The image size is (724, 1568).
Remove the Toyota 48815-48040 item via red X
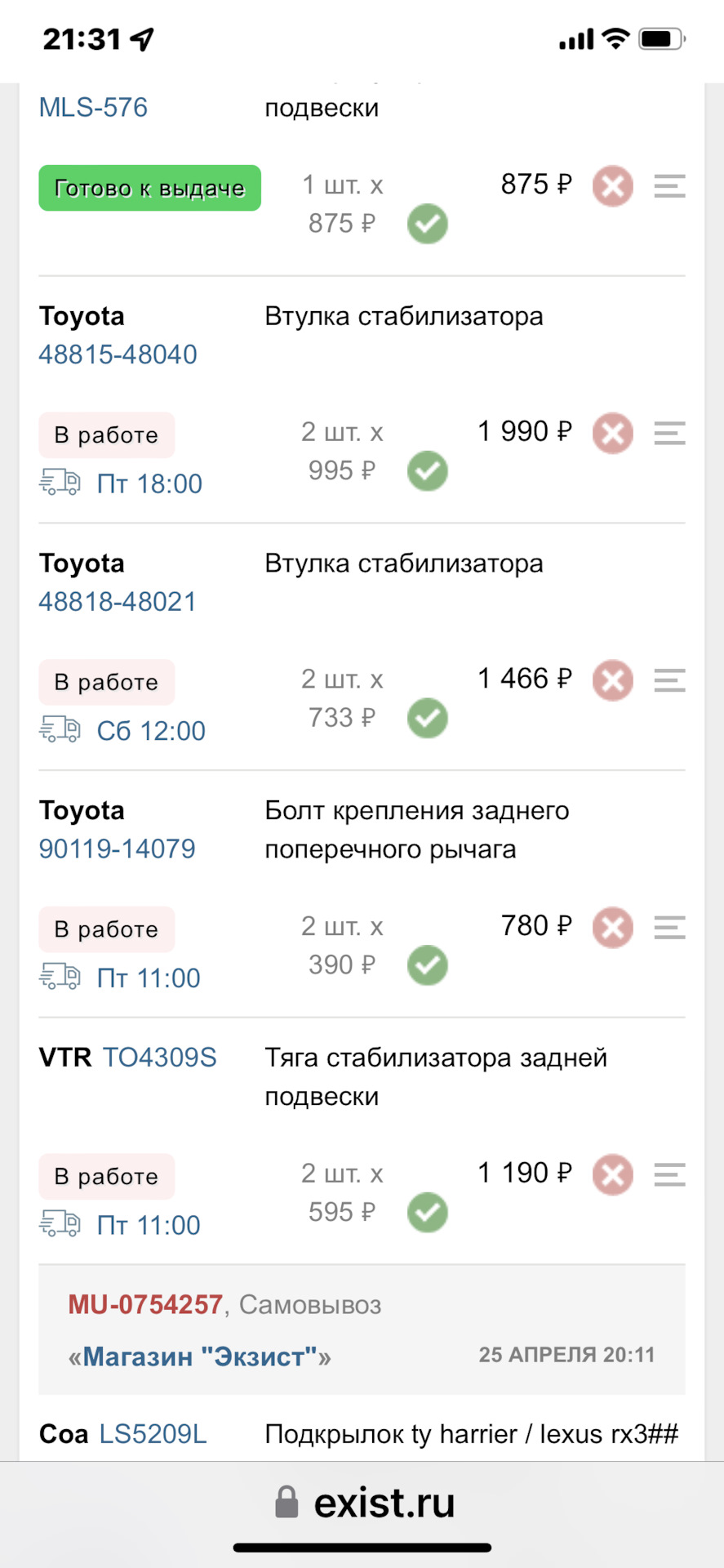tap(612, 433)
